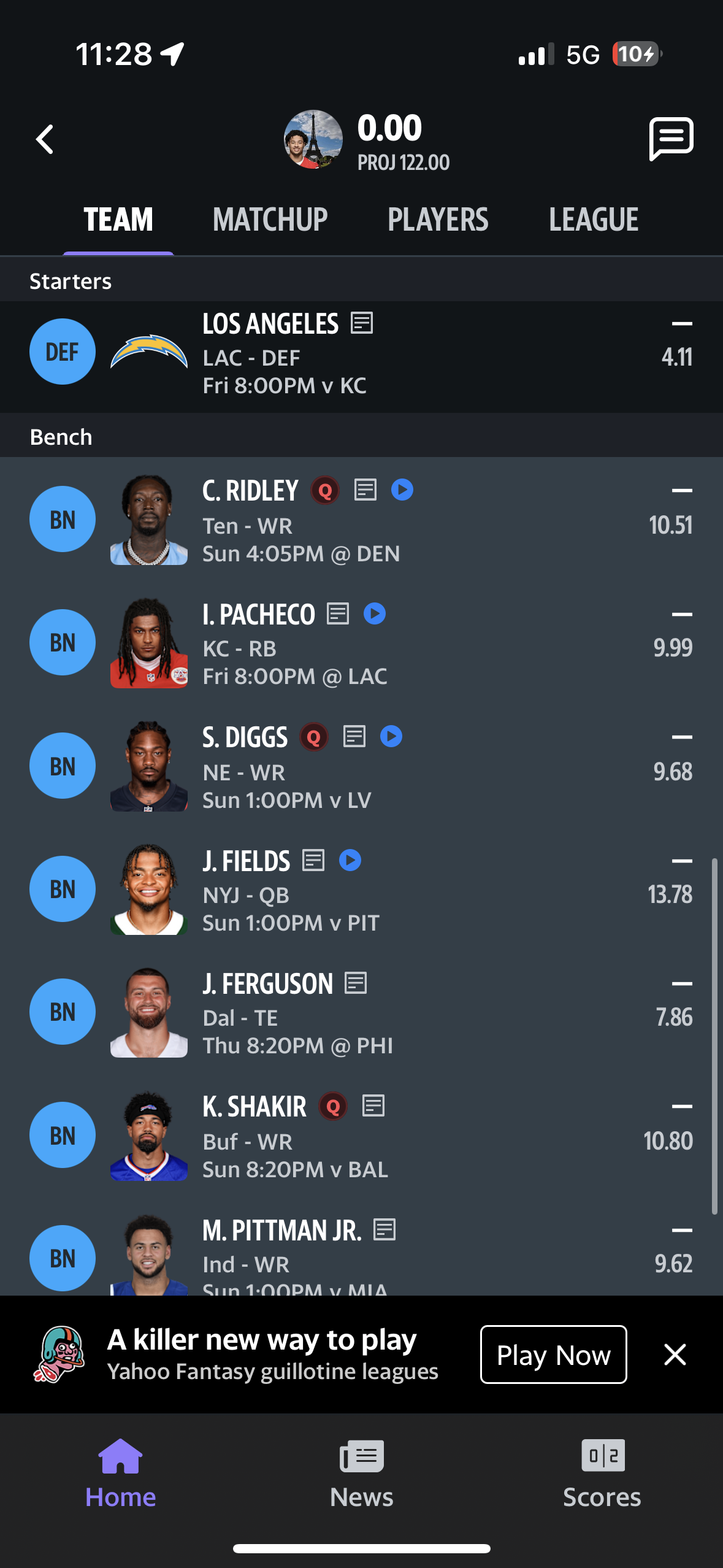The image size is (723, 1568).
Task: Play video highlight for I. Pacheco
Action: (x=375, y=613)
